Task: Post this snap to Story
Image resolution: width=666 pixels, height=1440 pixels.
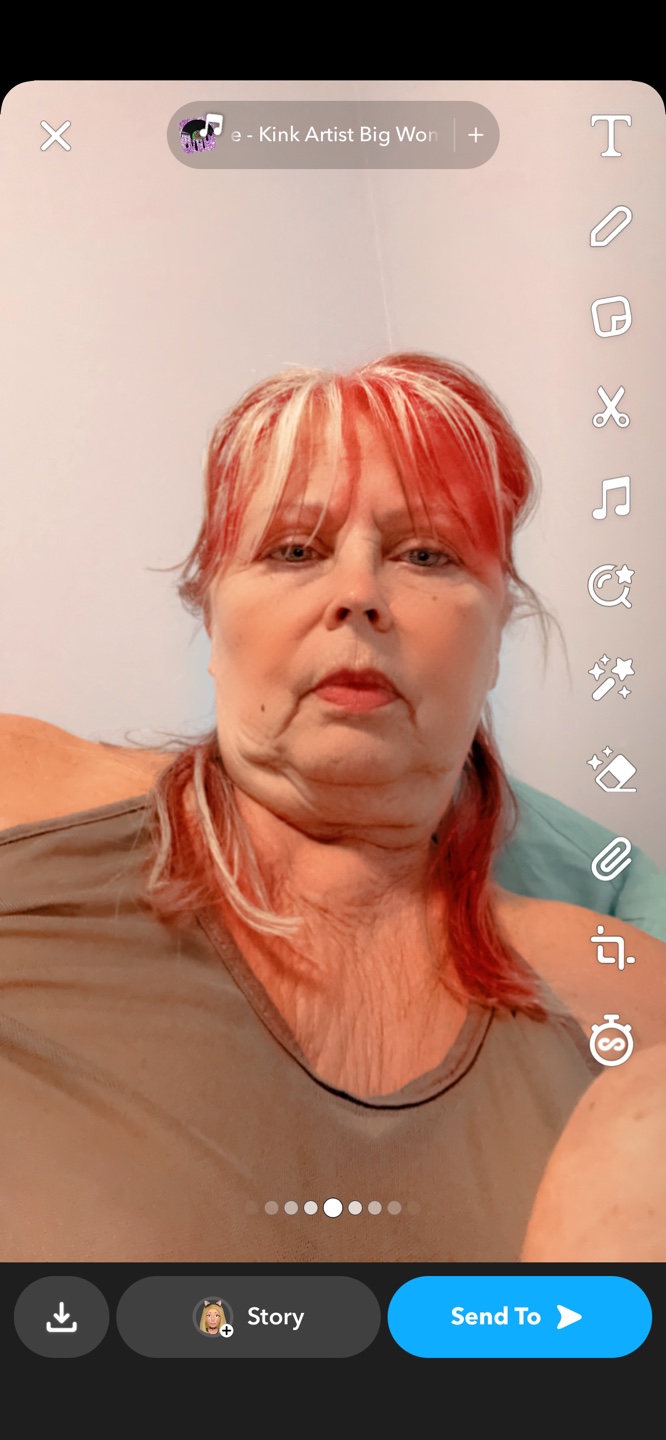Action: (x=248, y=1317)
